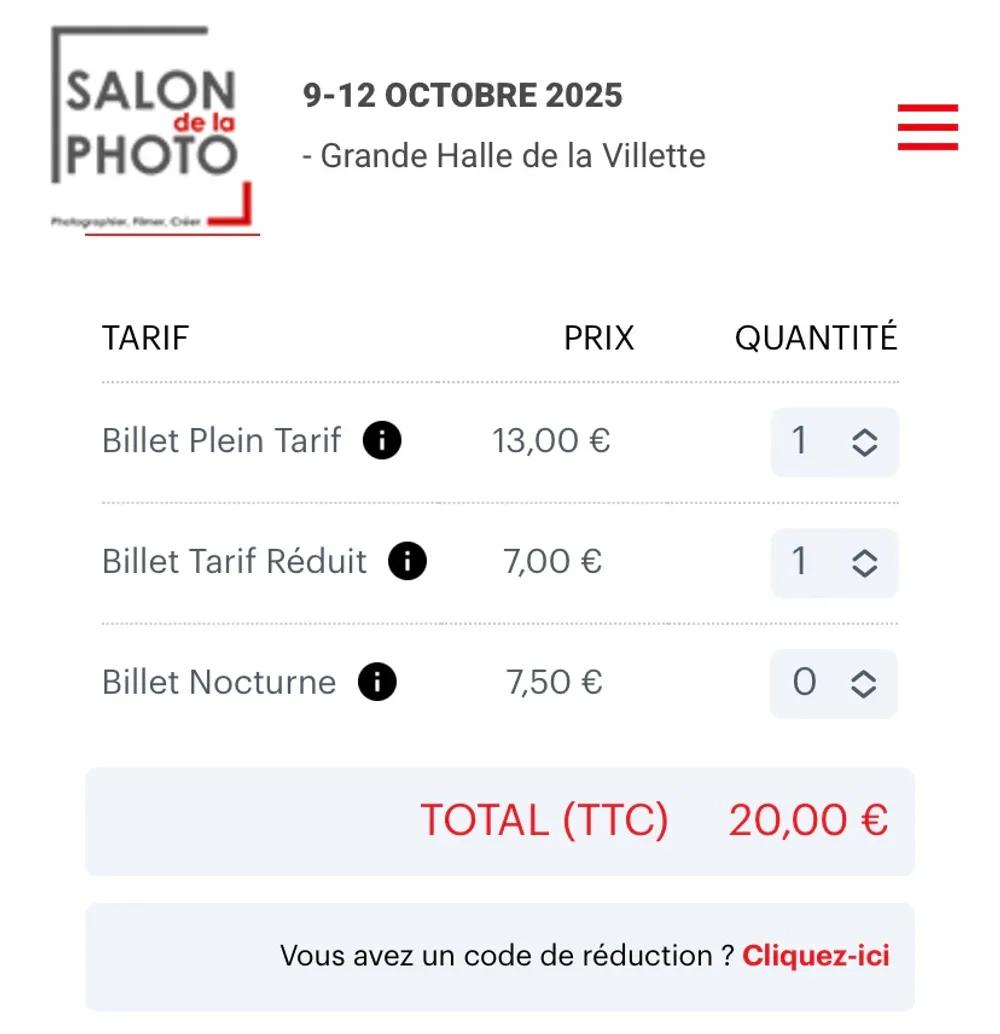The image size is (1000, 1034).
Task: Show info for Billet Nocturne
Action: tap(377, 682)
